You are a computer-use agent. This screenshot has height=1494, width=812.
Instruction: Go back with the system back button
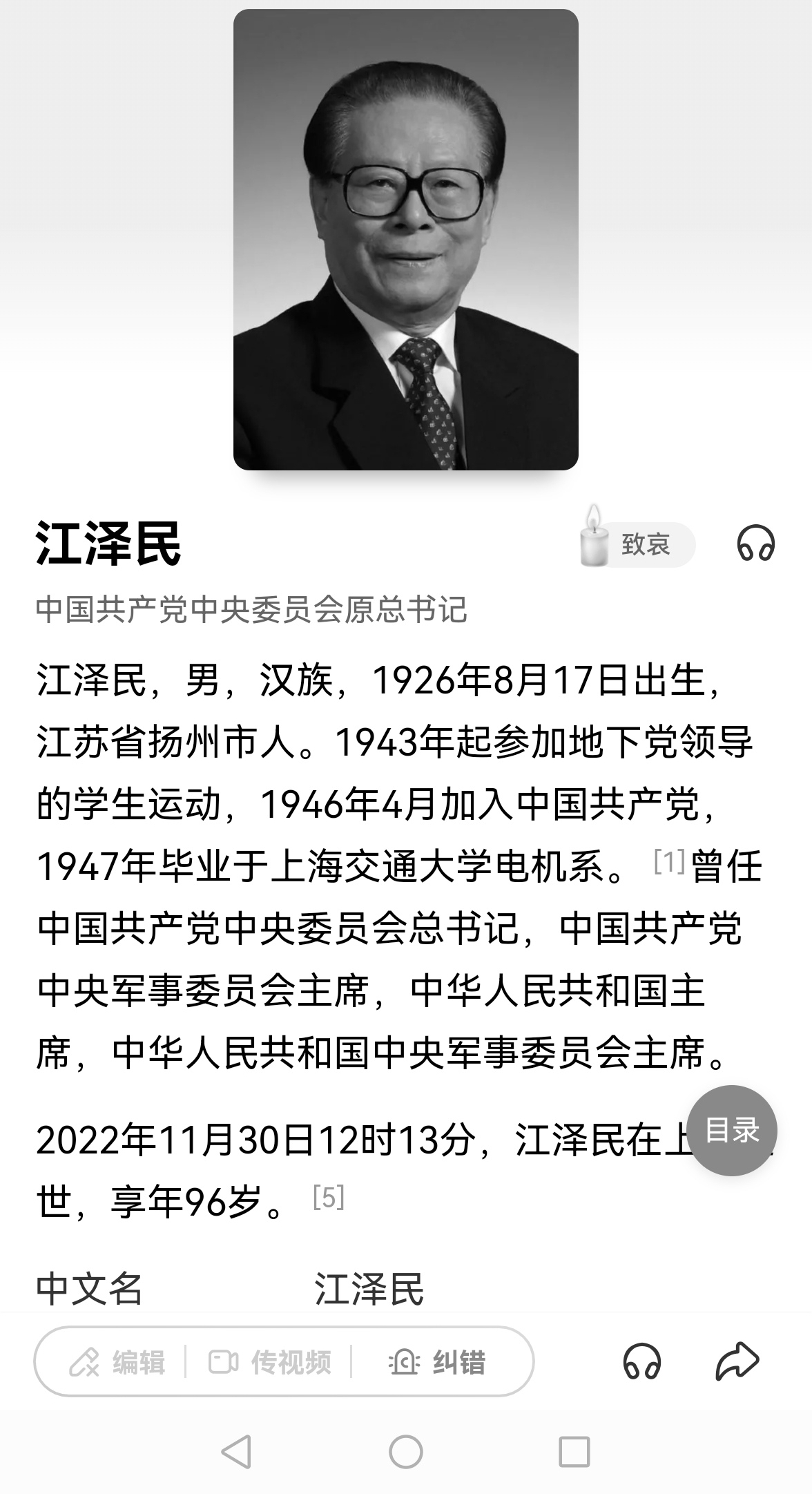tap(236, 1451)
